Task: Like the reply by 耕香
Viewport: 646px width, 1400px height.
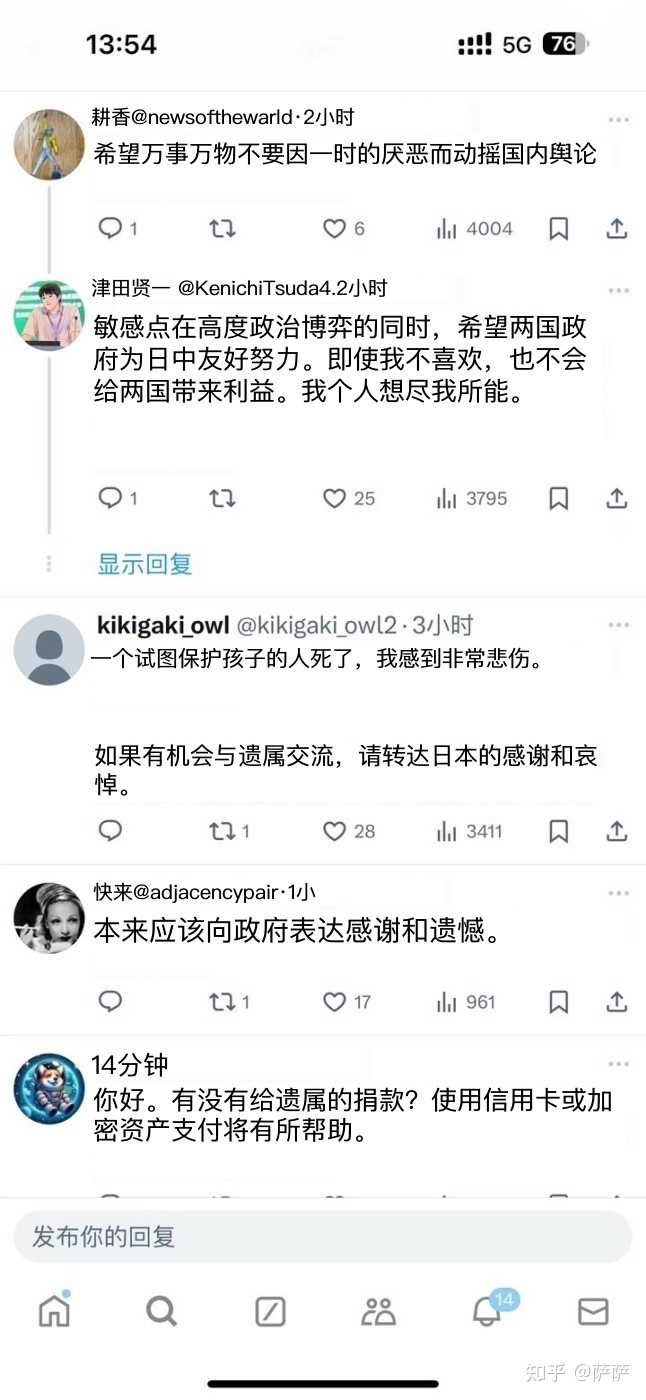Action: (x=334, y=229)
